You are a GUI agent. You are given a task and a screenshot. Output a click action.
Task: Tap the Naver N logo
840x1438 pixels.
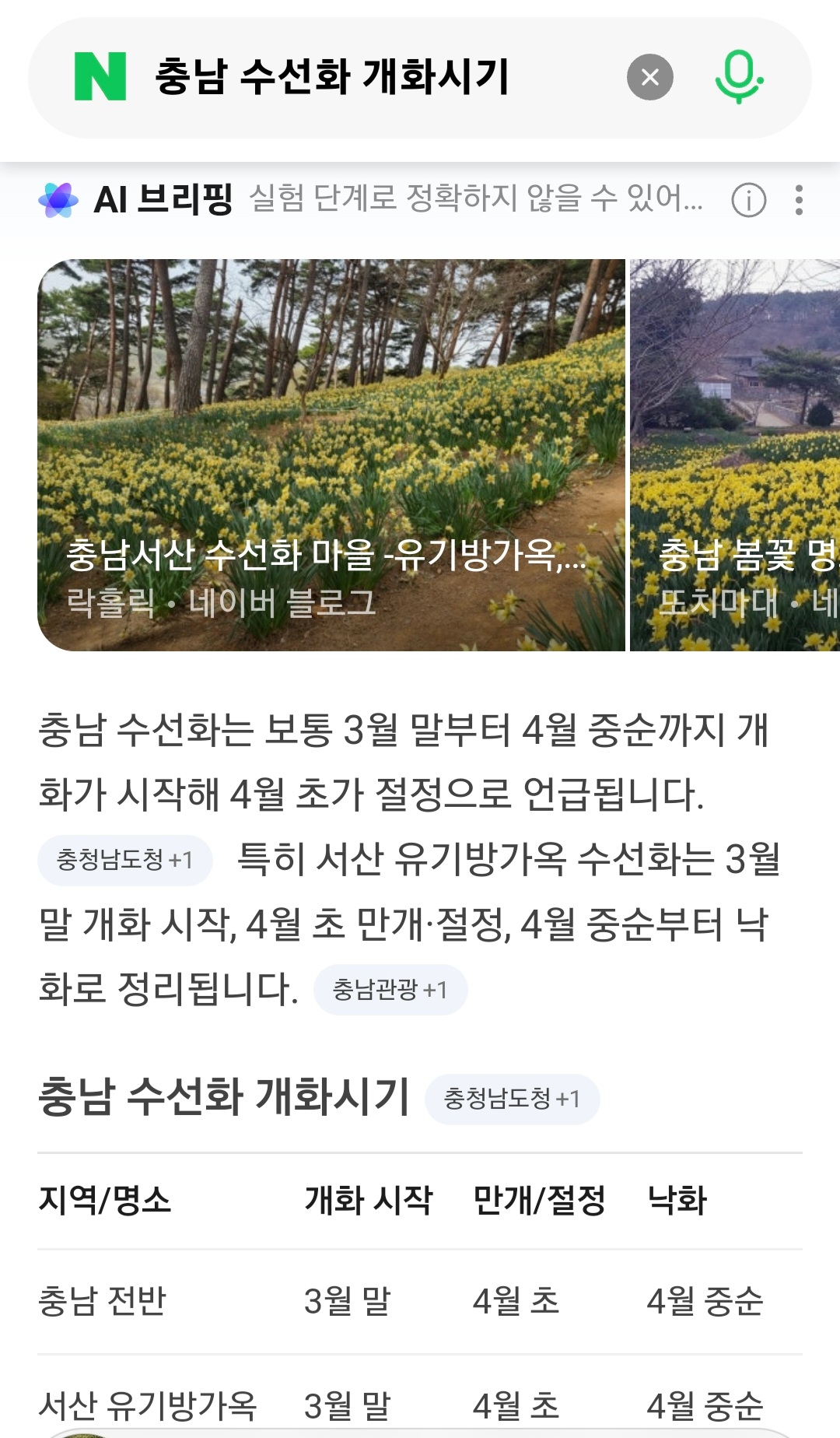tap(100, 76)
